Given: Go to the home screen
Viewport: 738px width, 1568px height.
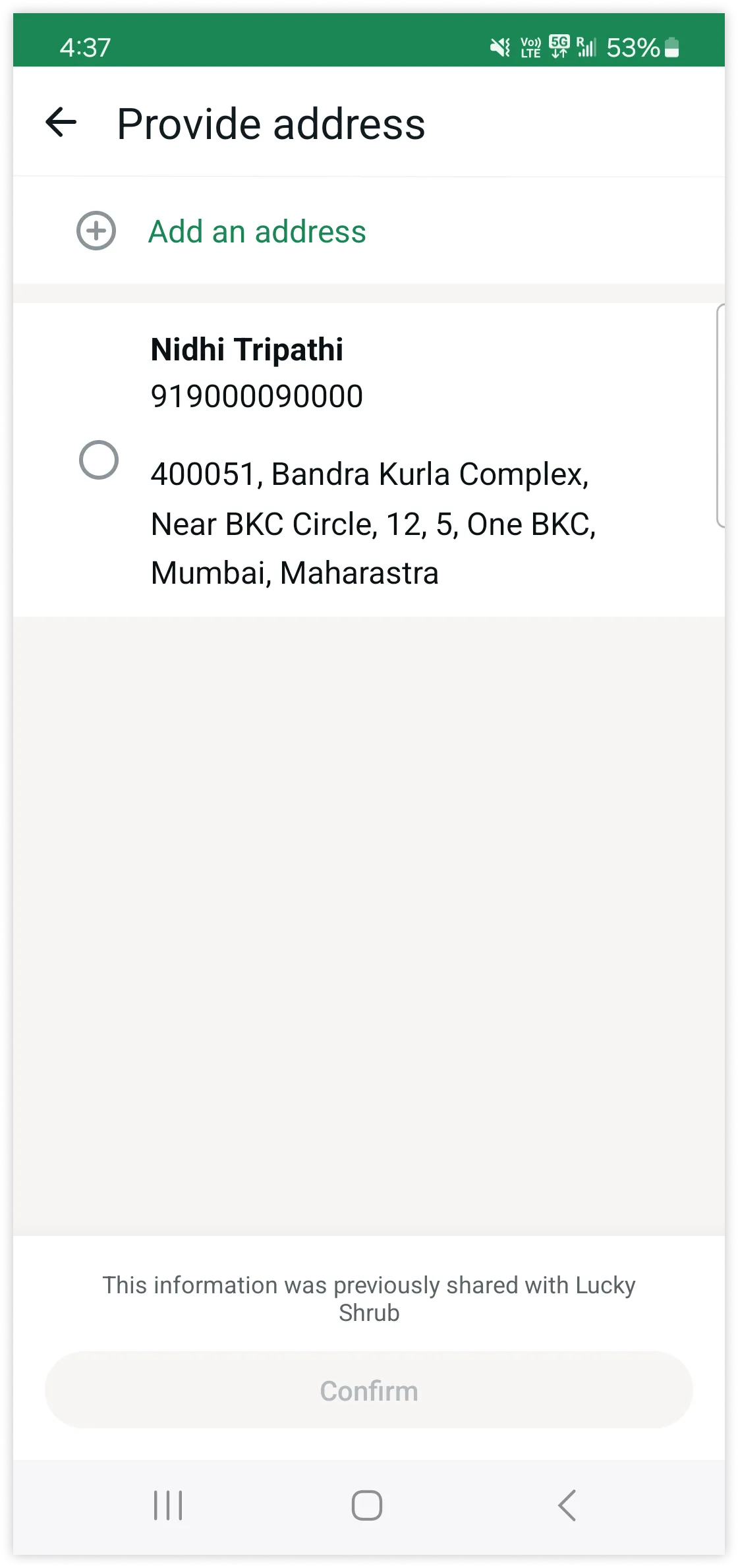Looking at the screenshot, I should pyautogui.click(x=367, y=1505).
